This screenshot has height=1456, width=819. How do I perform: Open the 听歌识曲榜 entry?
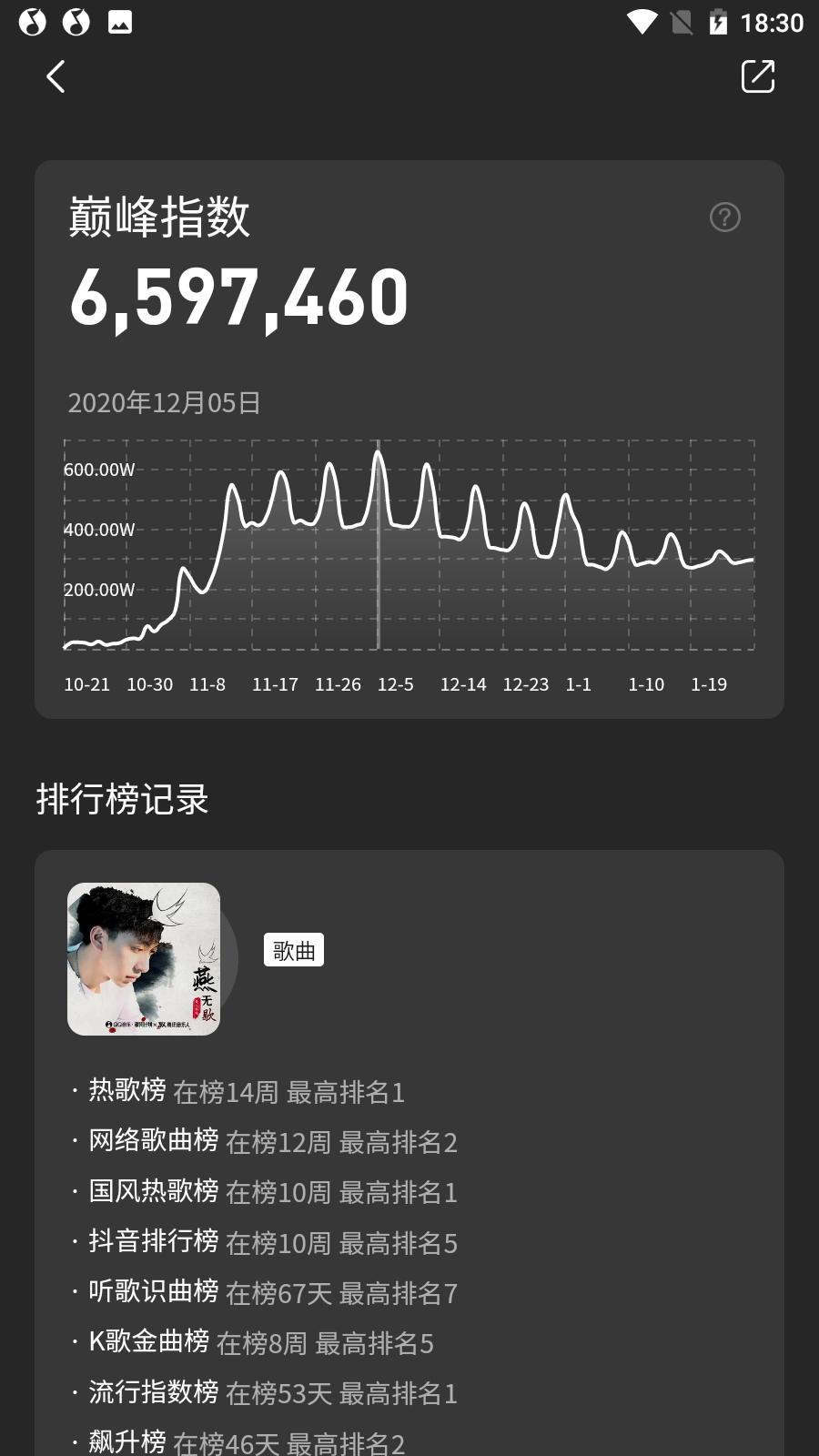(x=268, y=1292)
